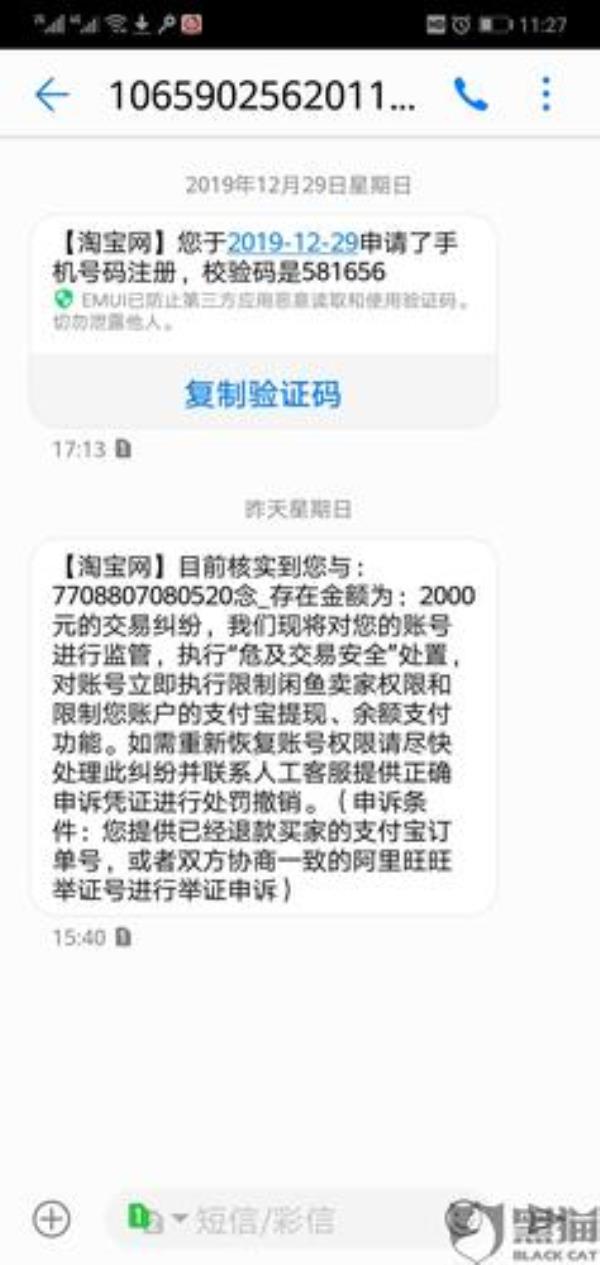Open the attachment plus button
The image size is (600, 1265).
(x=51, y=1219)
